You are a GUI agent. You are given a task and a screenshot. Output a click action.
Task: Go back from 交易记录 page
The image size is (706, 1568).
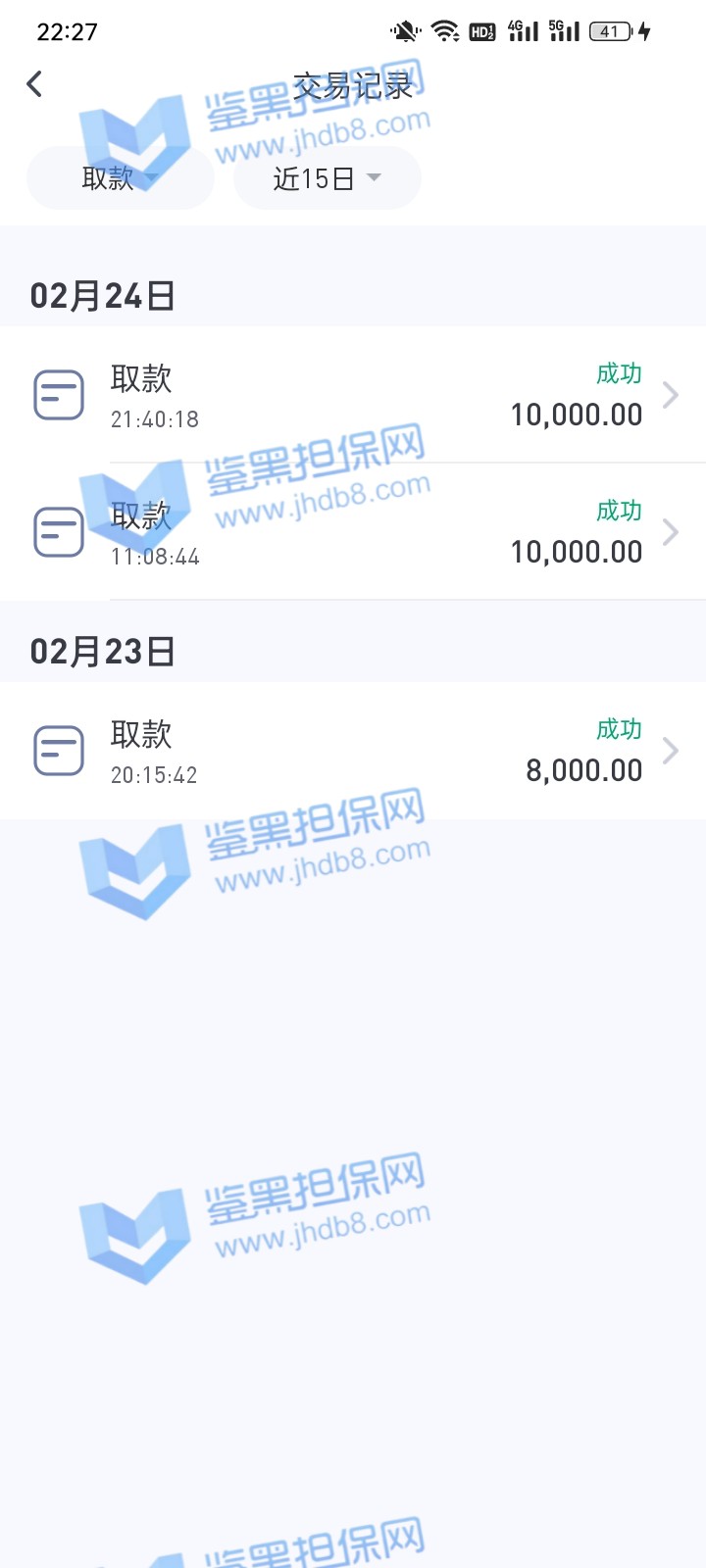click(x=35, y=84)
